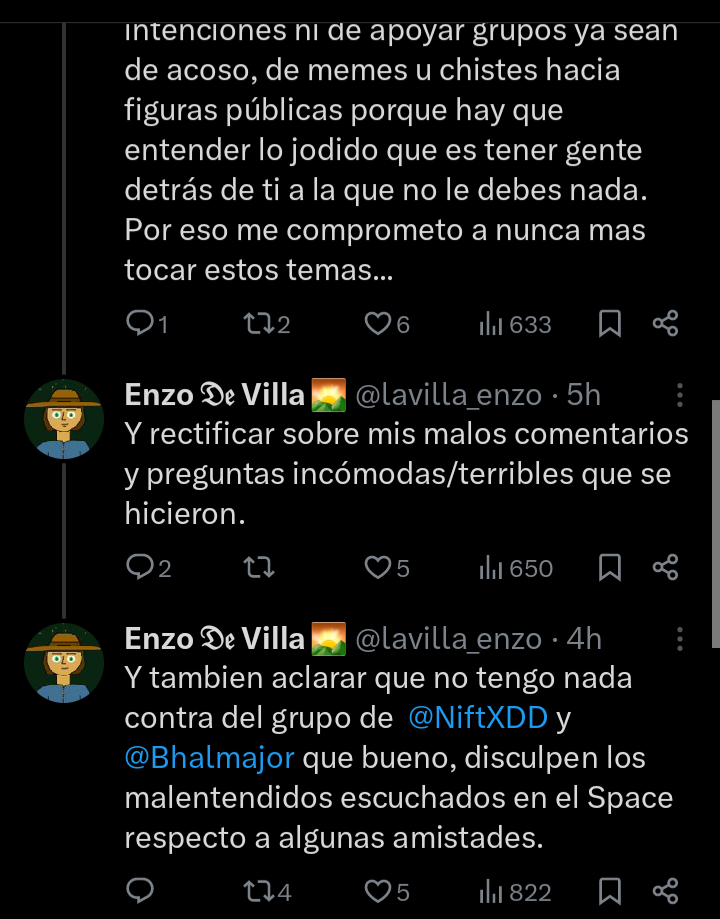Viewport: 720px width, 919px height.
Task: Share the 'Y rectificar' tweet
Action: [666, 568]
